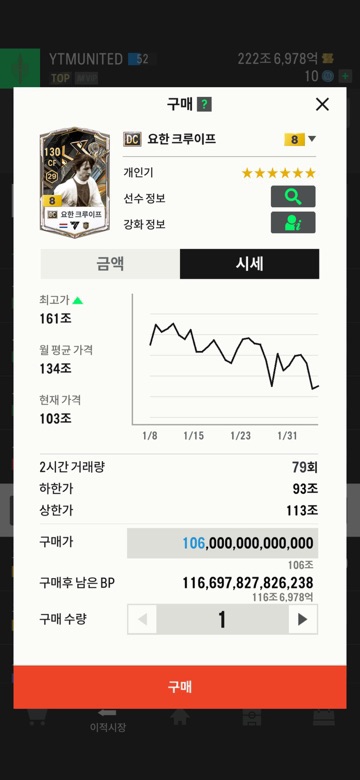Select the 시세 tab
The width and height of the screenshot is (360, 780).
(250, 264)
